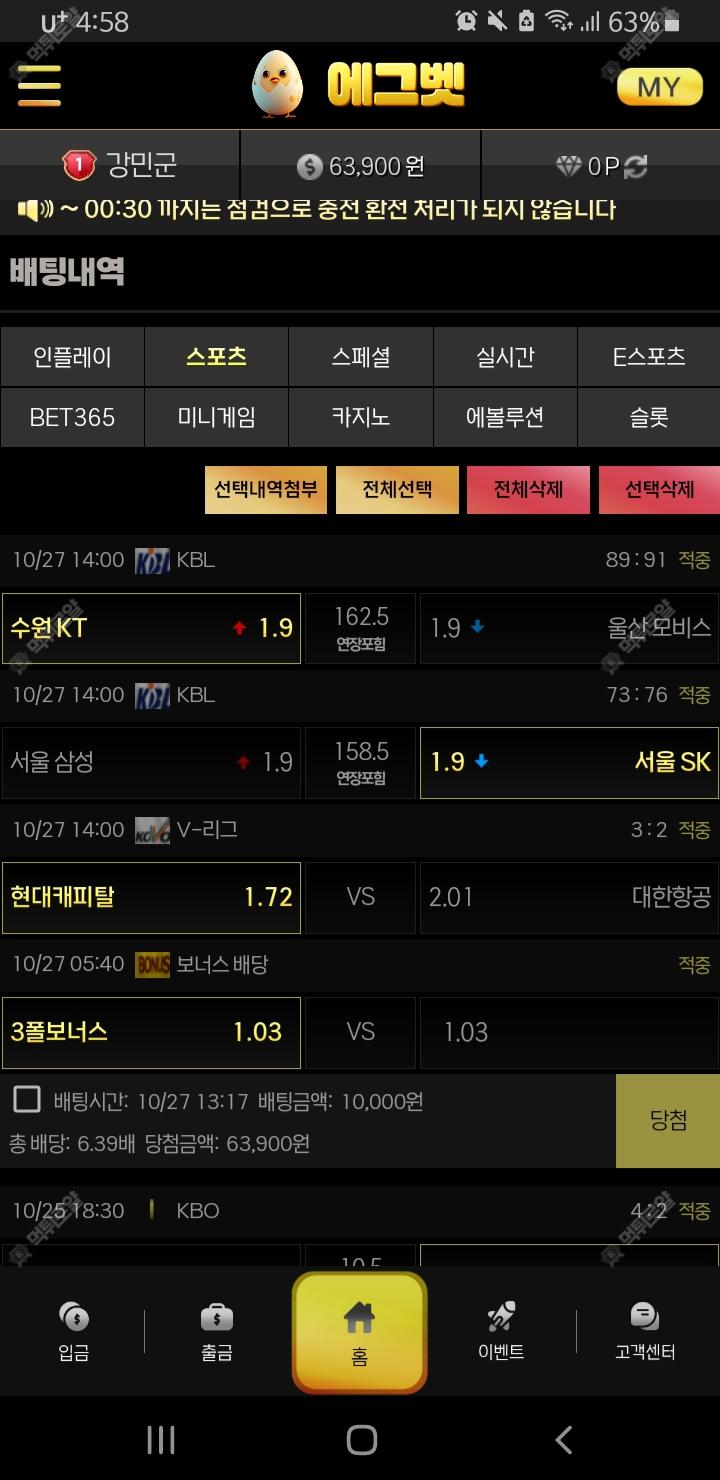Go to 고객센터 customer support
The width and height of the screenshot is (720, 1480).
tap(644, 1332)
